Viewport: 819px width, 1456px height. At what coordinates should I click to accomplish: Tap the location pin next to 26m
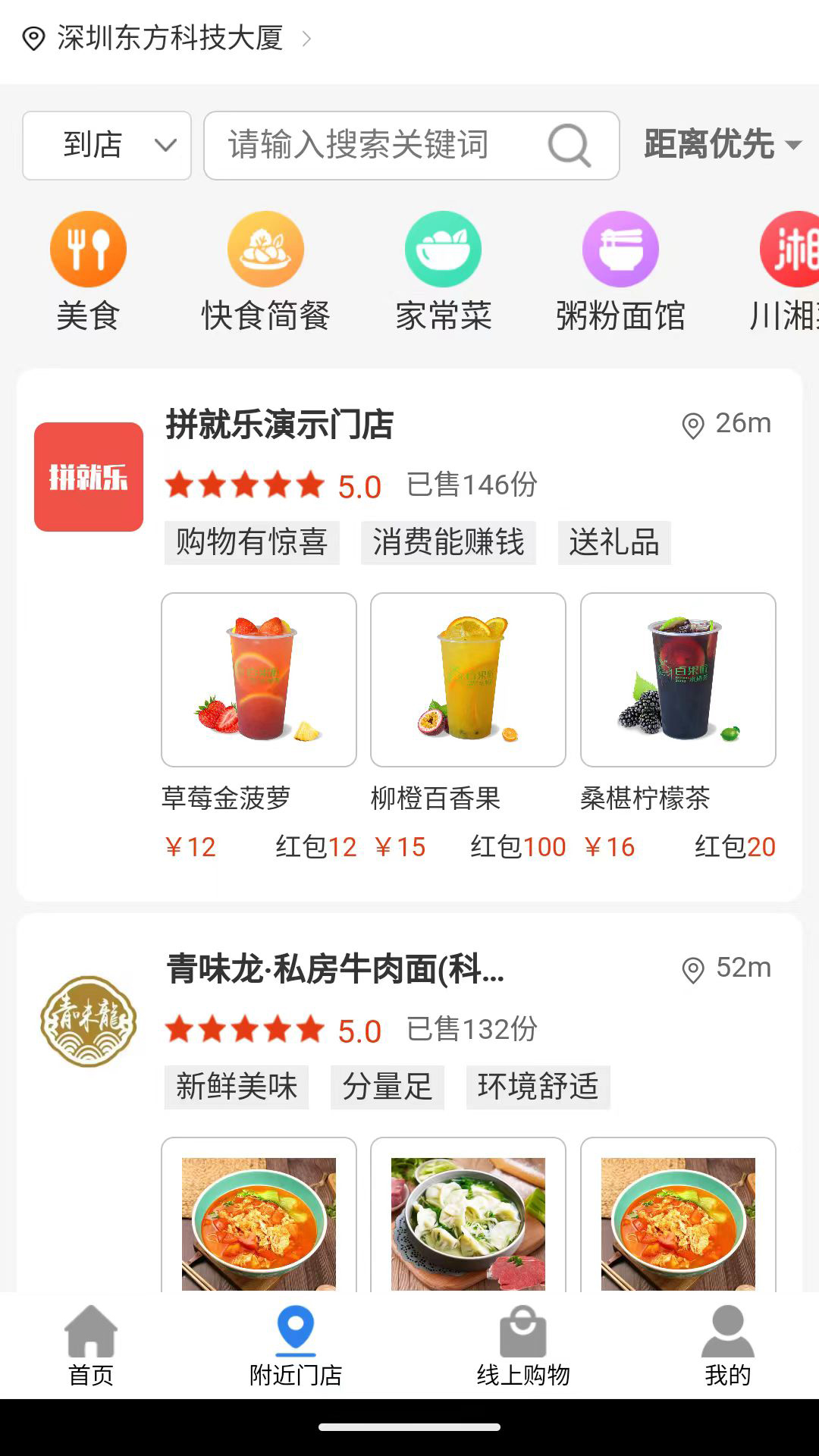(x=691, y=426)
